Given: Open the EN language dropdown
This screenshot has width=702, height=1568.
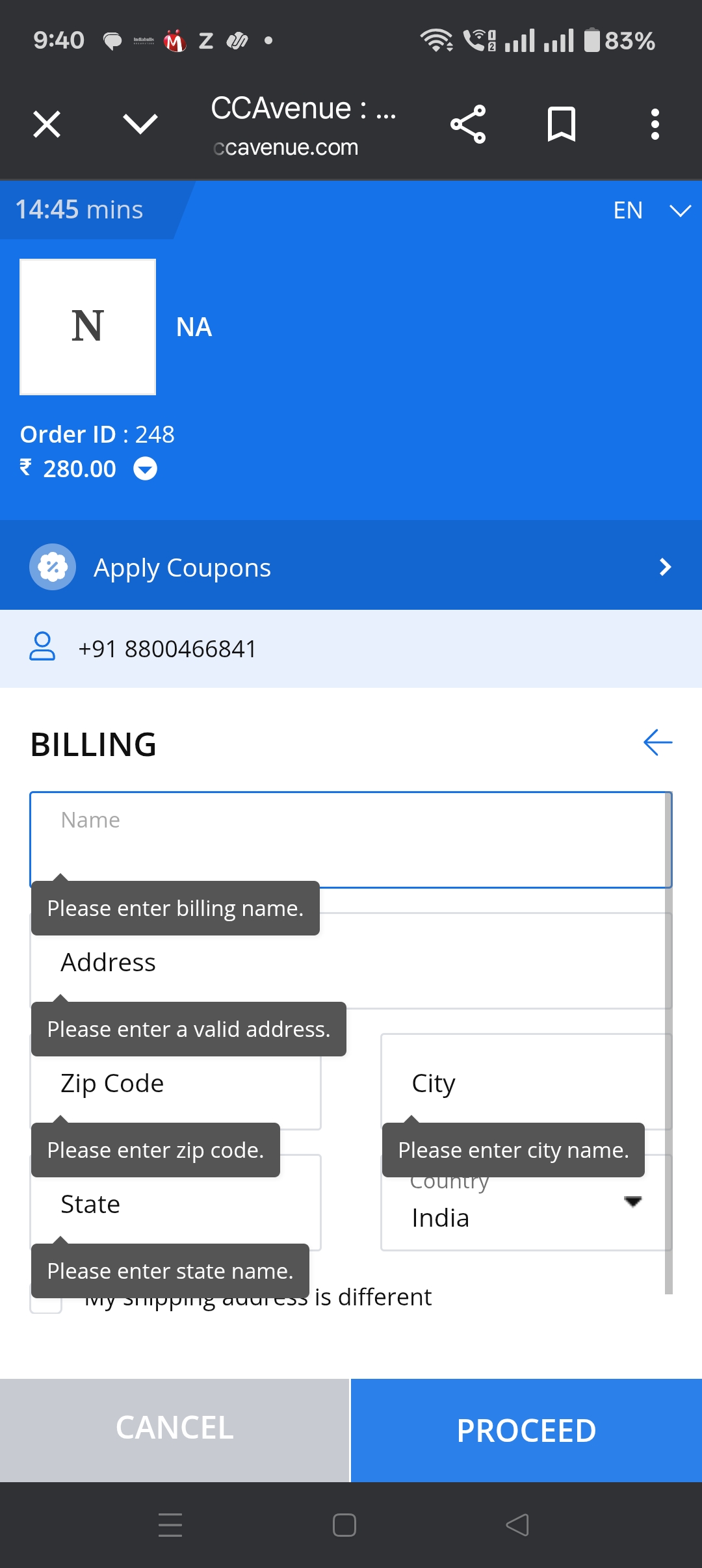Looking at the screenshot, I should (x=651, y=210).
